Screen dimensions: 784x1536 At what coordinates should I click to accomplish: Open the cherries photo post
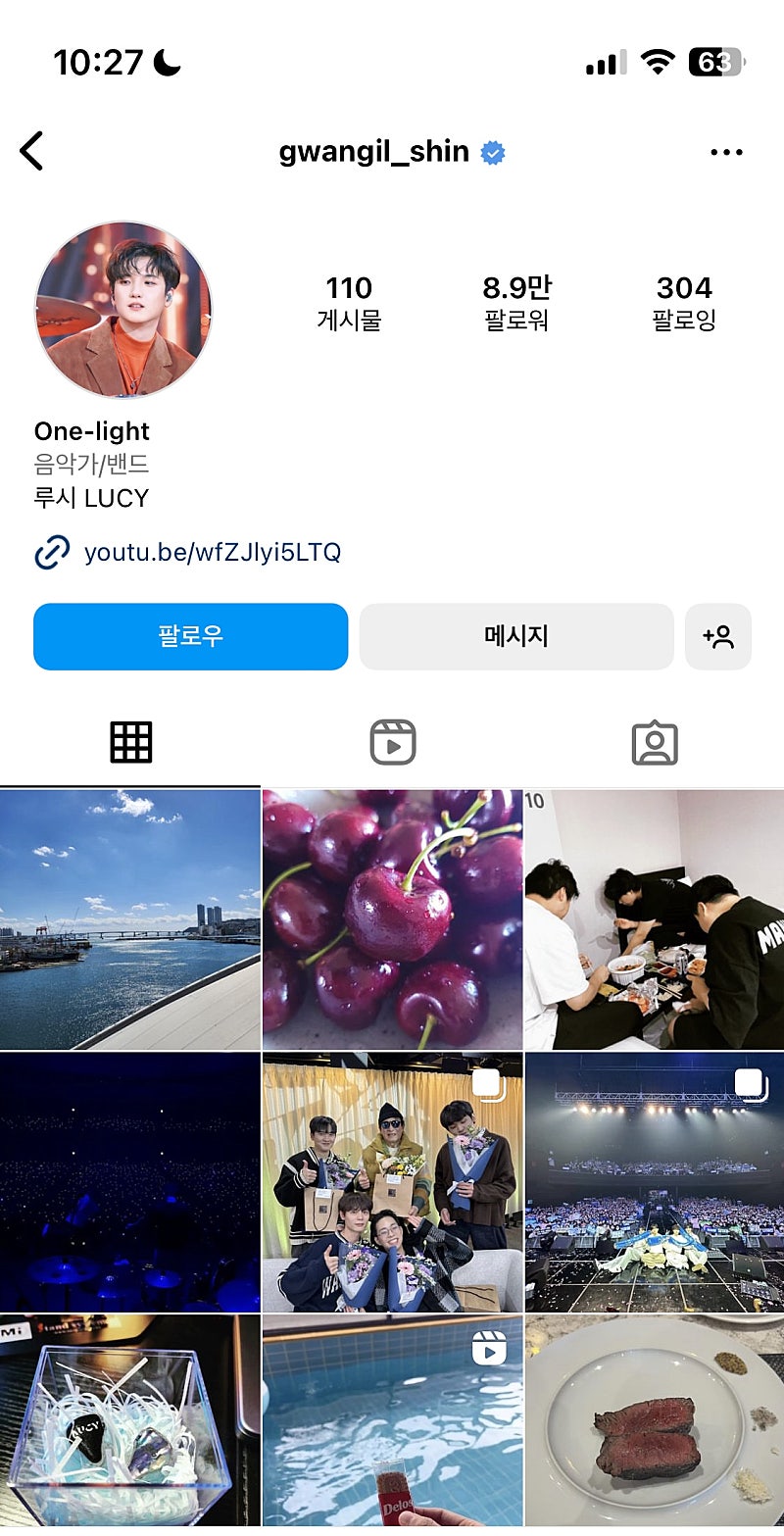click(x=392, y=919)
